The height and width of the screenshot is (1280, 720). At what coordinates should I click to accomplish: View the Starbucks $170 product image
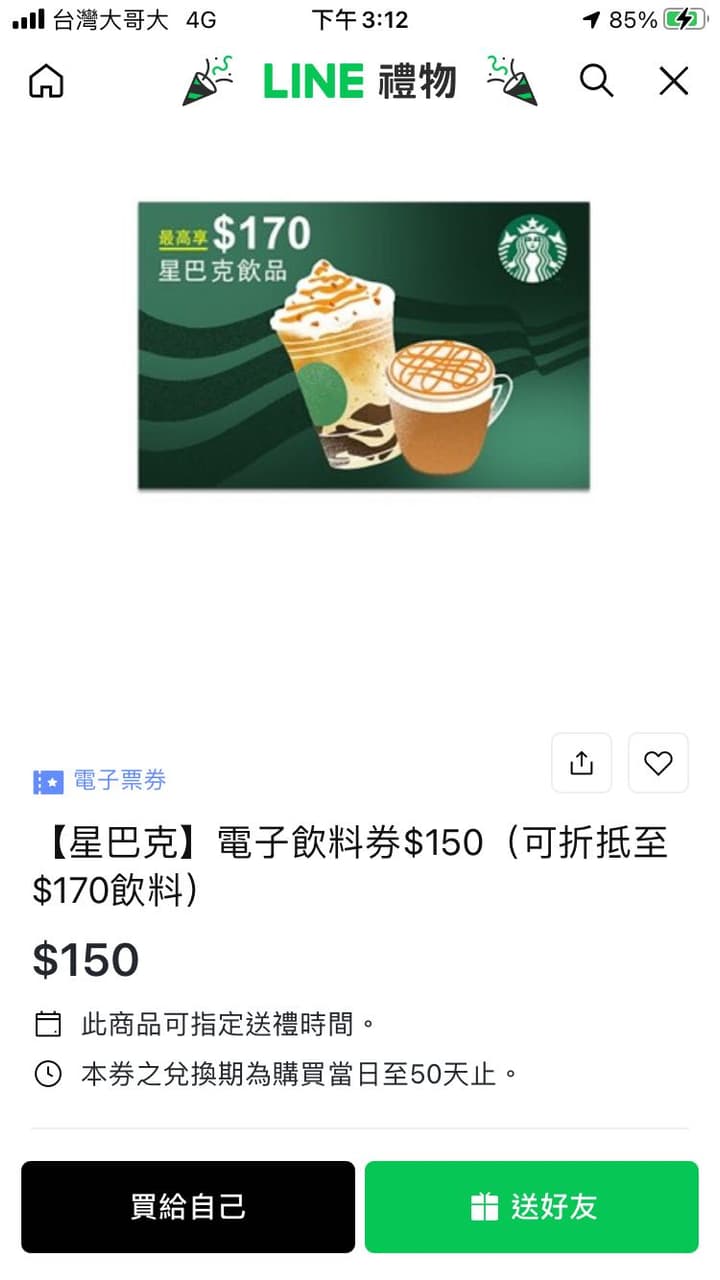(363, 346)
